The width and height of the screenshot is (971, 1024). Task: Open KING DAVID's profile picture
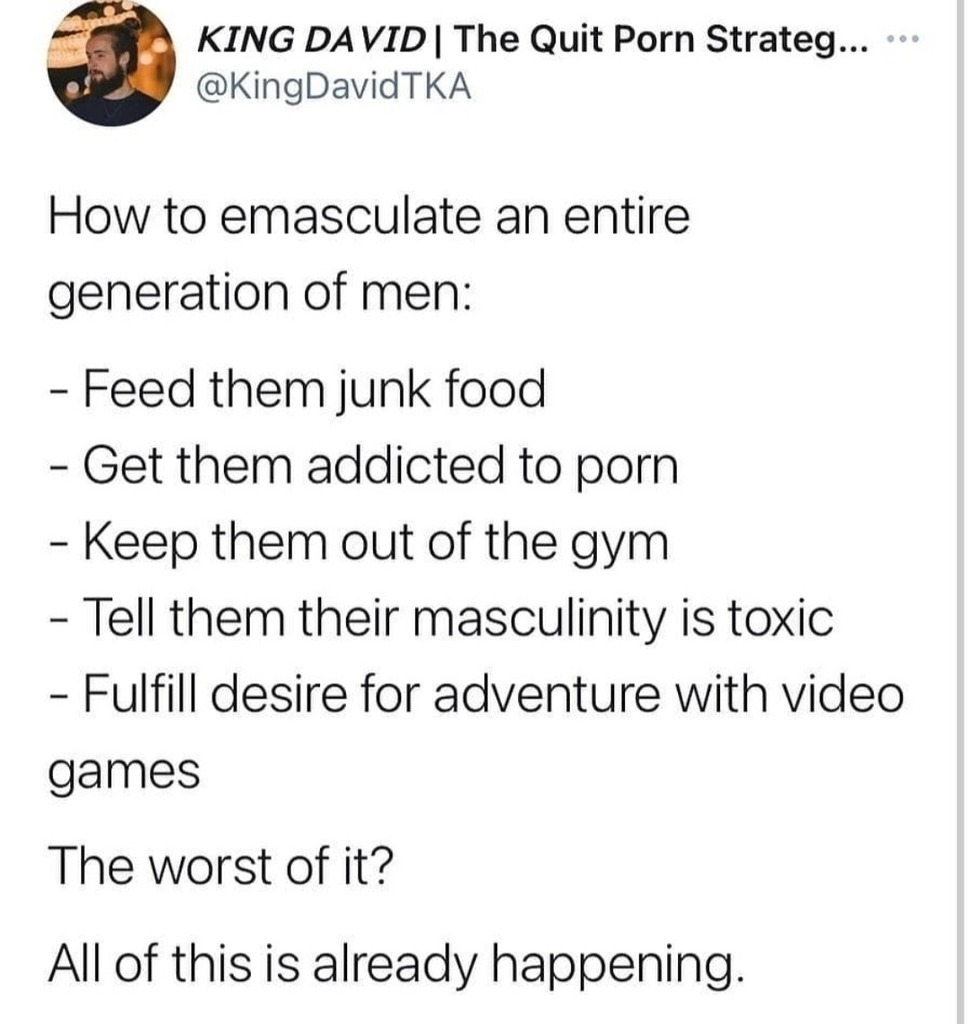111,62
